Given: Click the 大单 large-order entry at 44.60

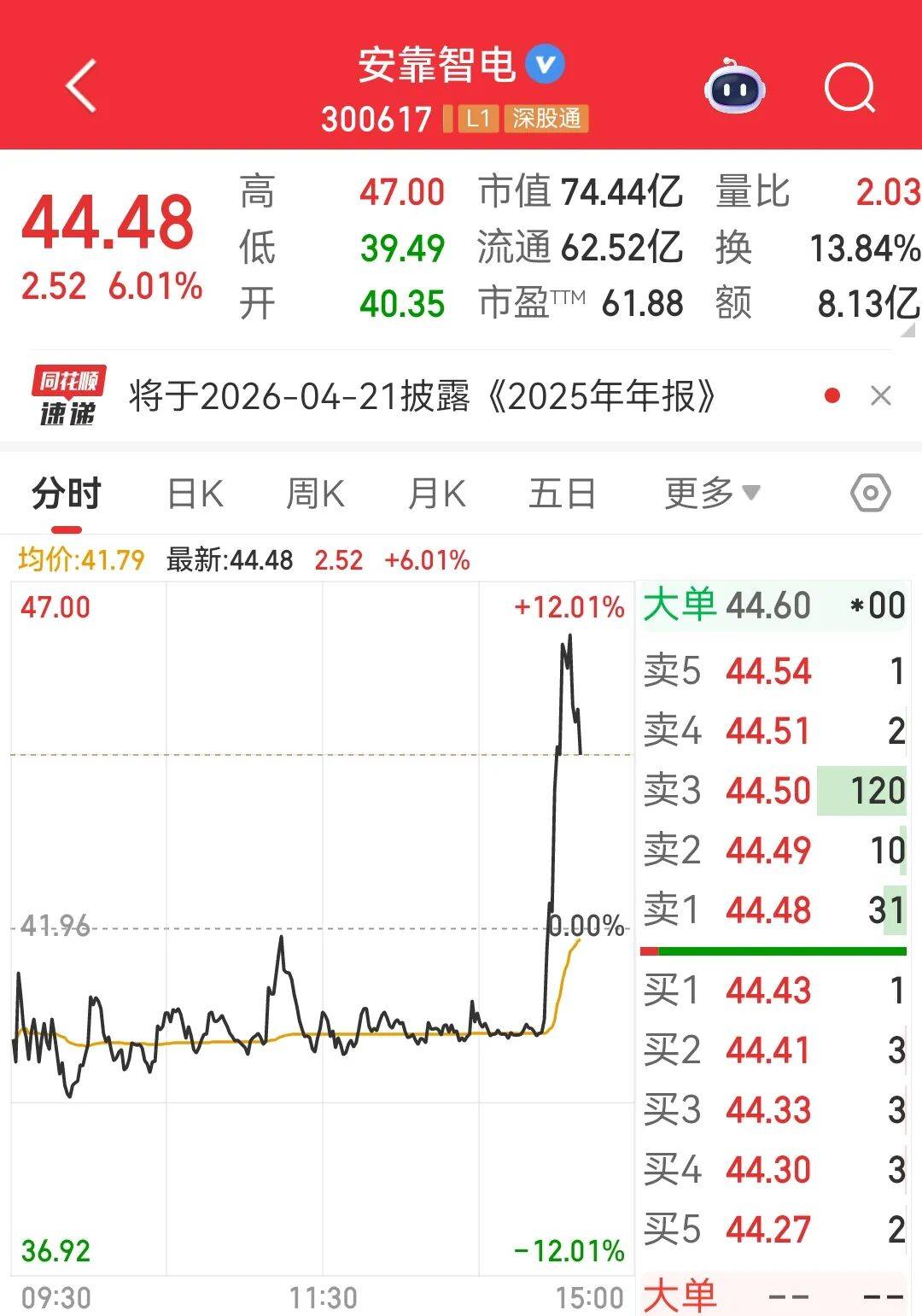Looking at the screenshot, I should [x=768, y=604].
